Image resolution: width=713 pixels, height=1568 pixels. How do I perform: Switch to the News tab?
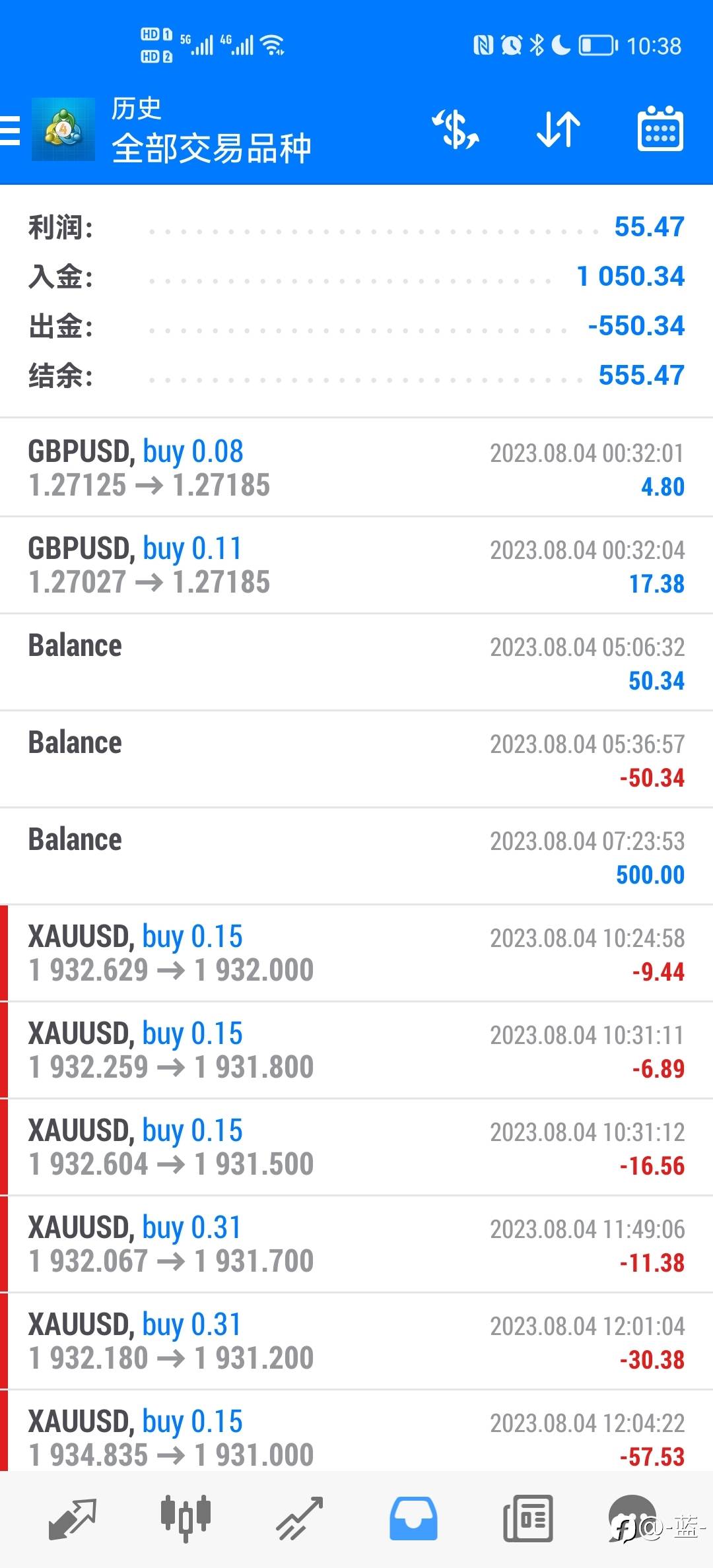tap(527, 1518)
